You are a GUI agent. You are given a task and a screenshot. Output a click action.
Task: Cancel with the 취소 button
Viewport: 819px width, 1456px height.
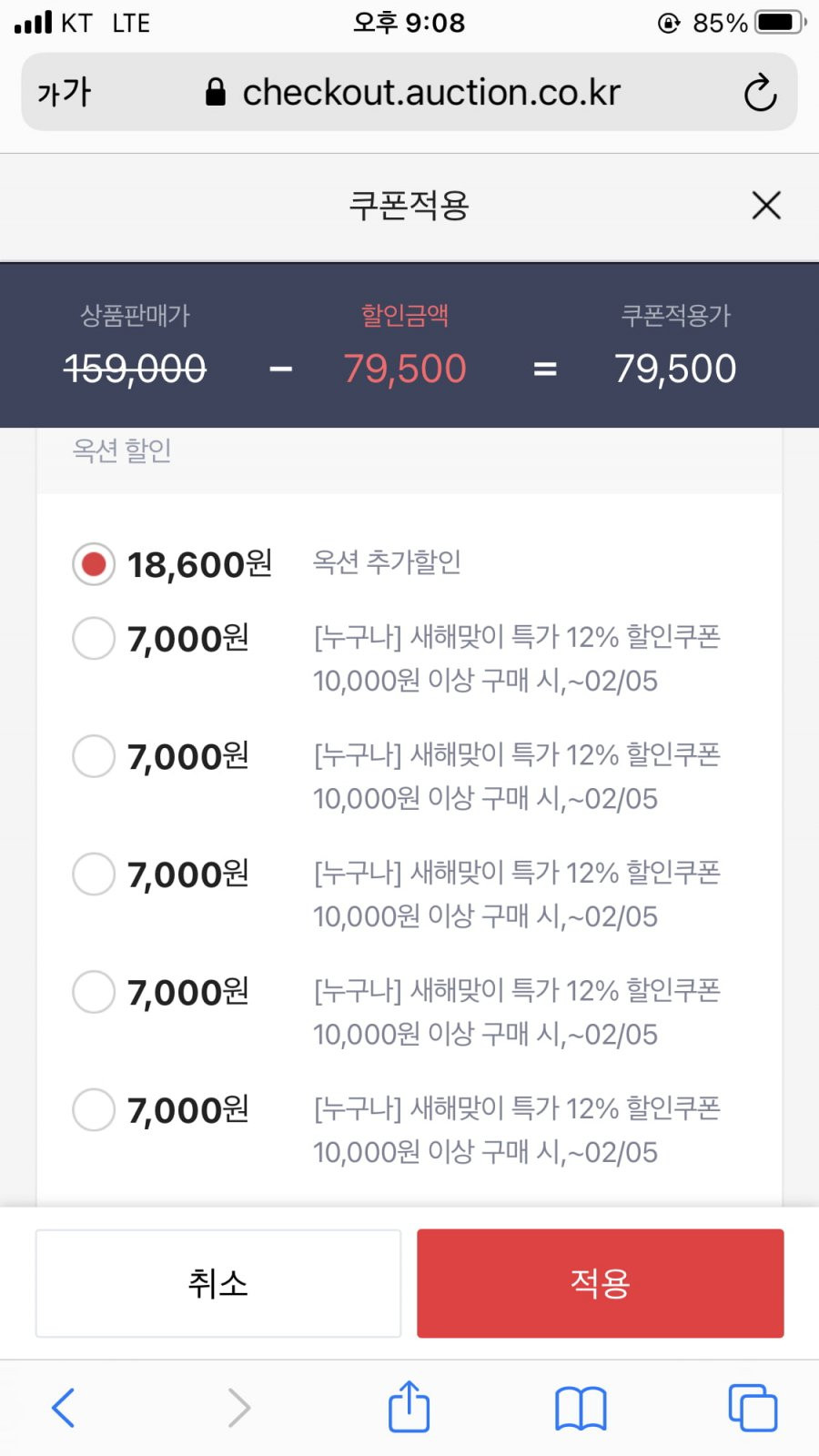[218, 1283]
